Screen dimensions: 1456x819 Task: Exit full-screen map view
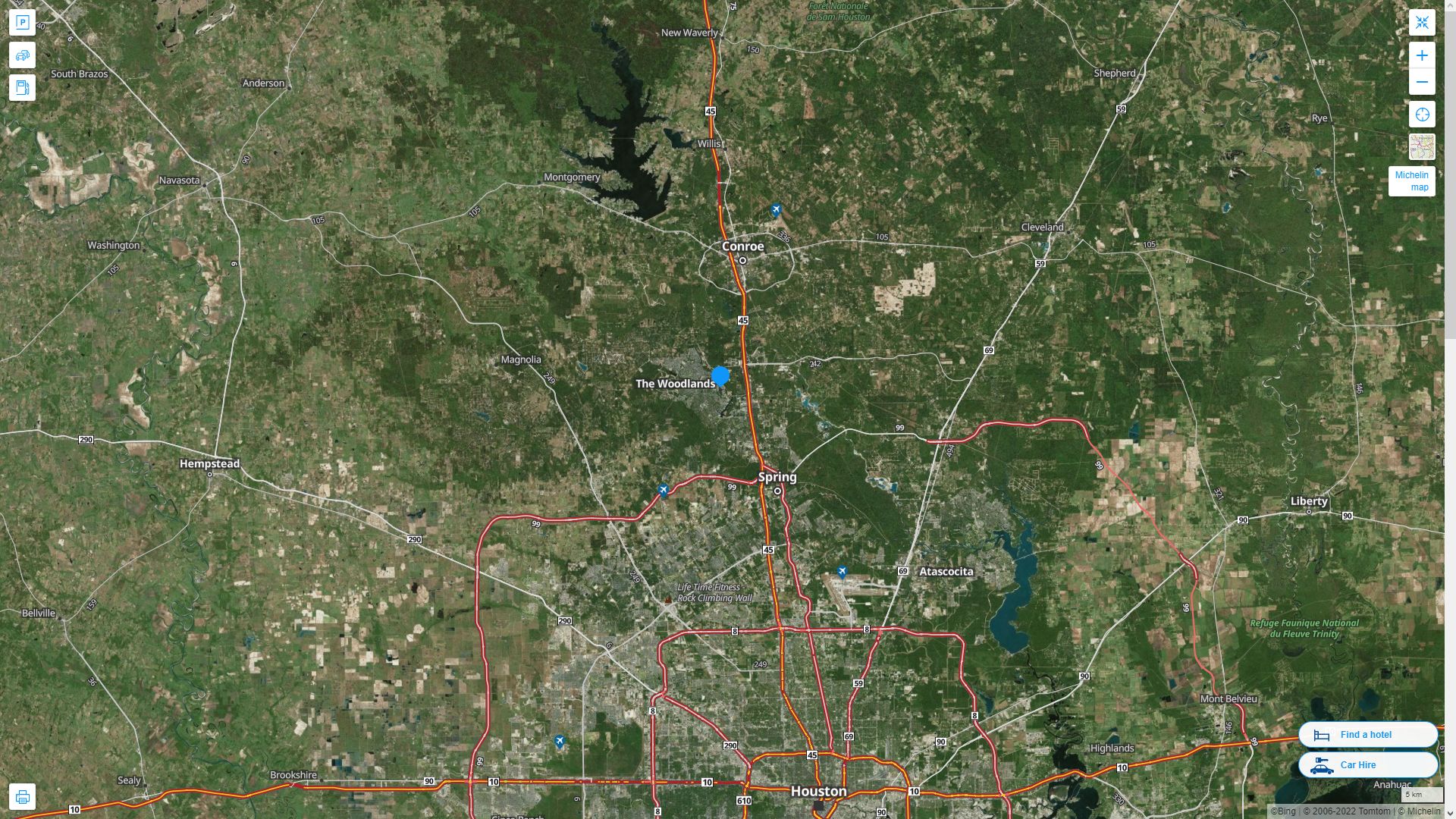[x=1422, y=23]
